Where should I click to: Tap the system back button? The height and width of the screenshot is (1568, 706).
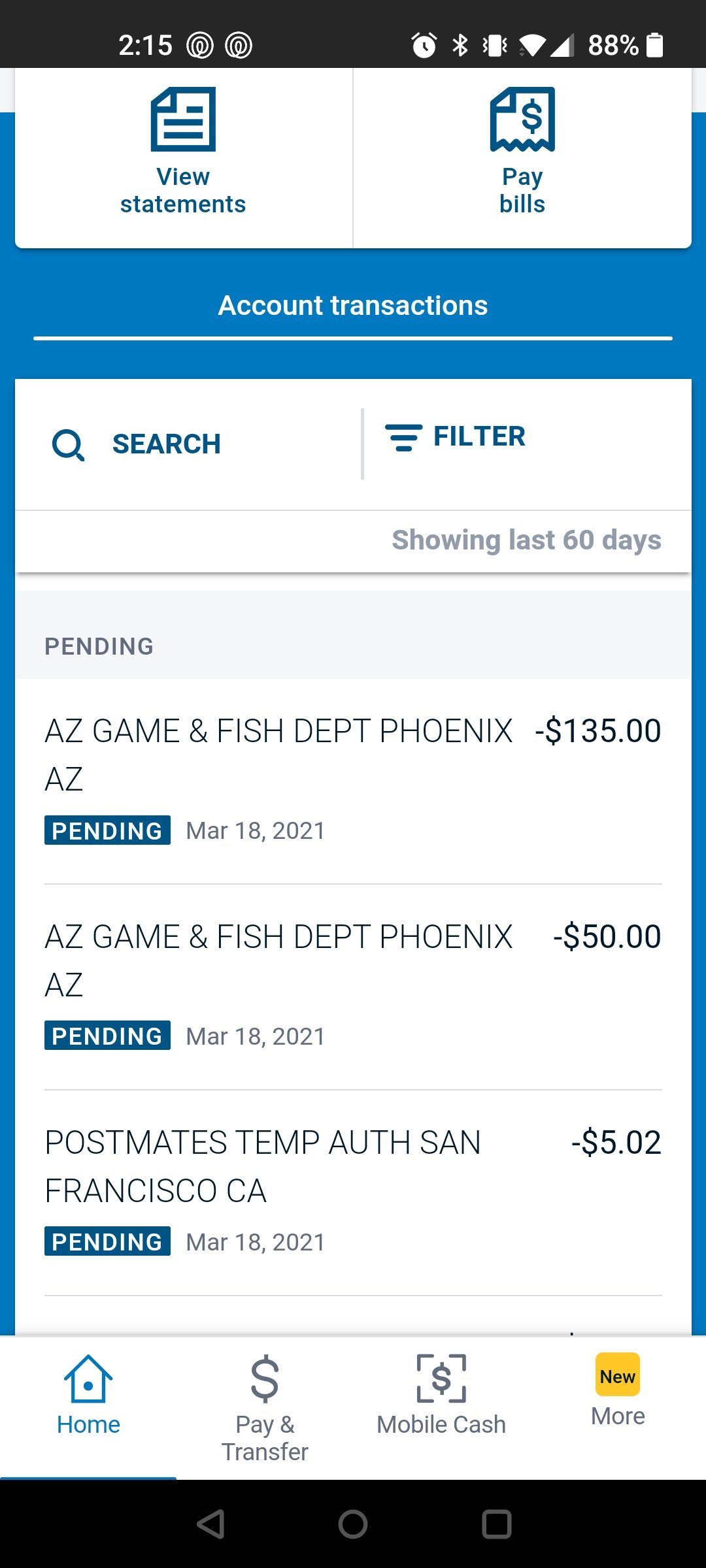pos(210,1524)
